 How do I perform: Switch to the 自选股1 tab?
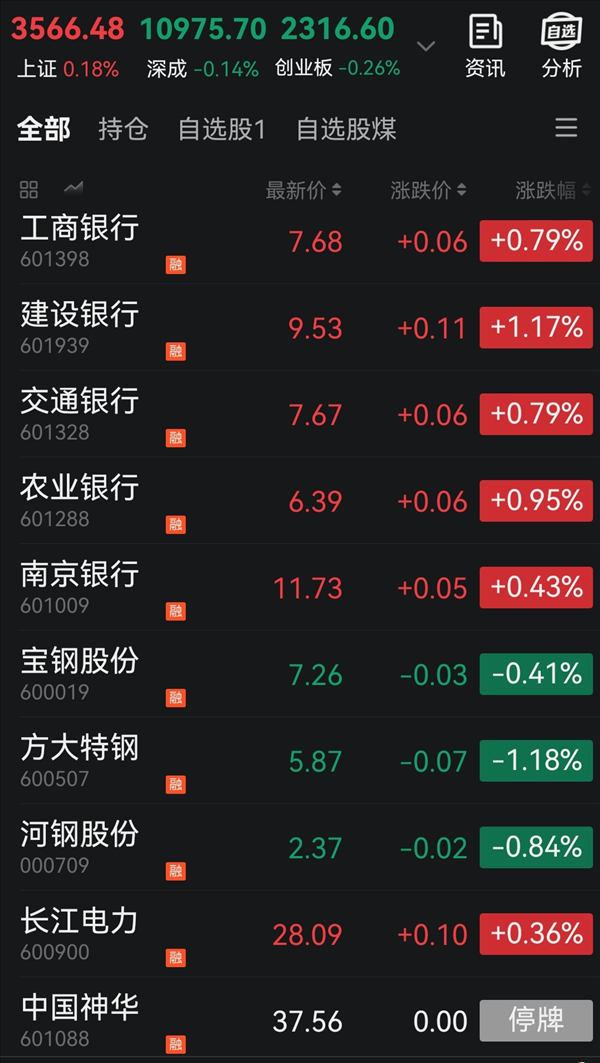click(222, 129)
